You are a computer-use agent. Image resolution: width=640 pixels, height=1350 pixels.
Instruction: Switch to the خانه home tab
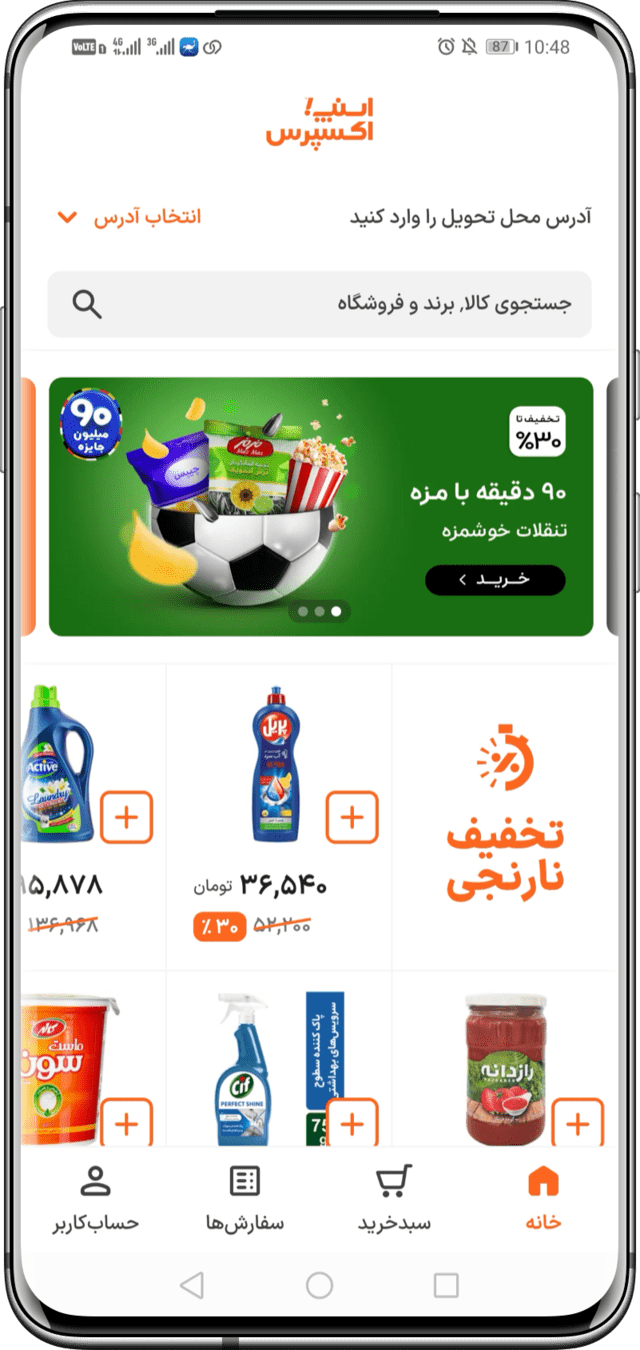543,1198
